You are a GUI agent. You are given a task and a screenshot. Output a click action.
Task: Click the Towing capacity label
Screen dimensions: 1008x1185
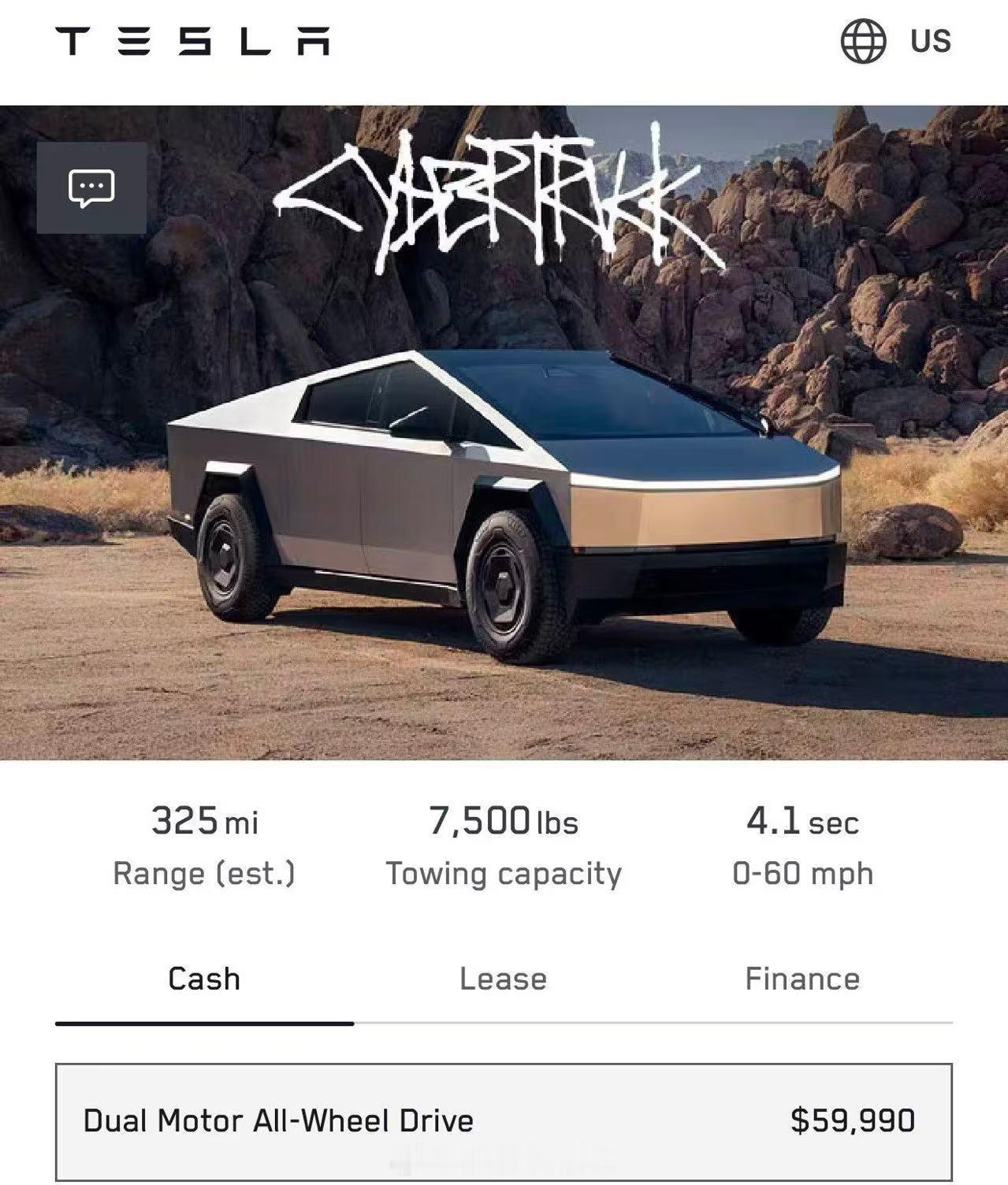504,872
